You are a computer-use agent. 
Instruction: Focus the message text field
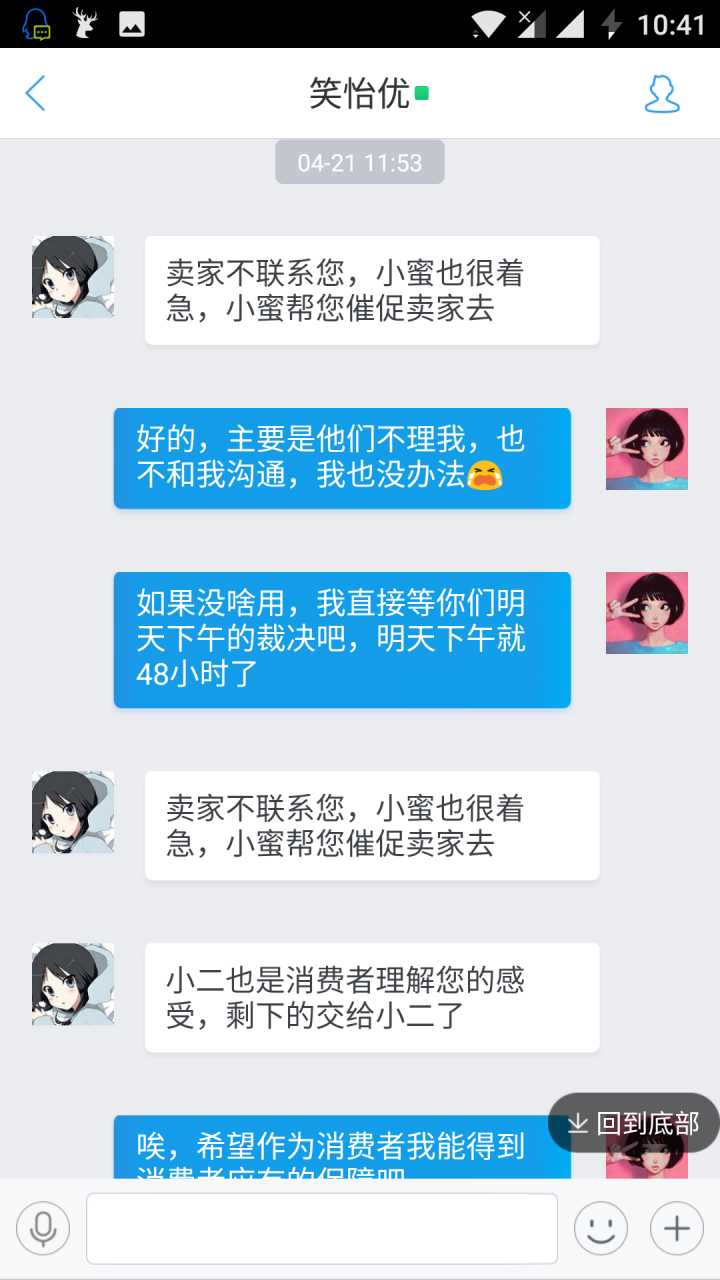coord(321,1228)
